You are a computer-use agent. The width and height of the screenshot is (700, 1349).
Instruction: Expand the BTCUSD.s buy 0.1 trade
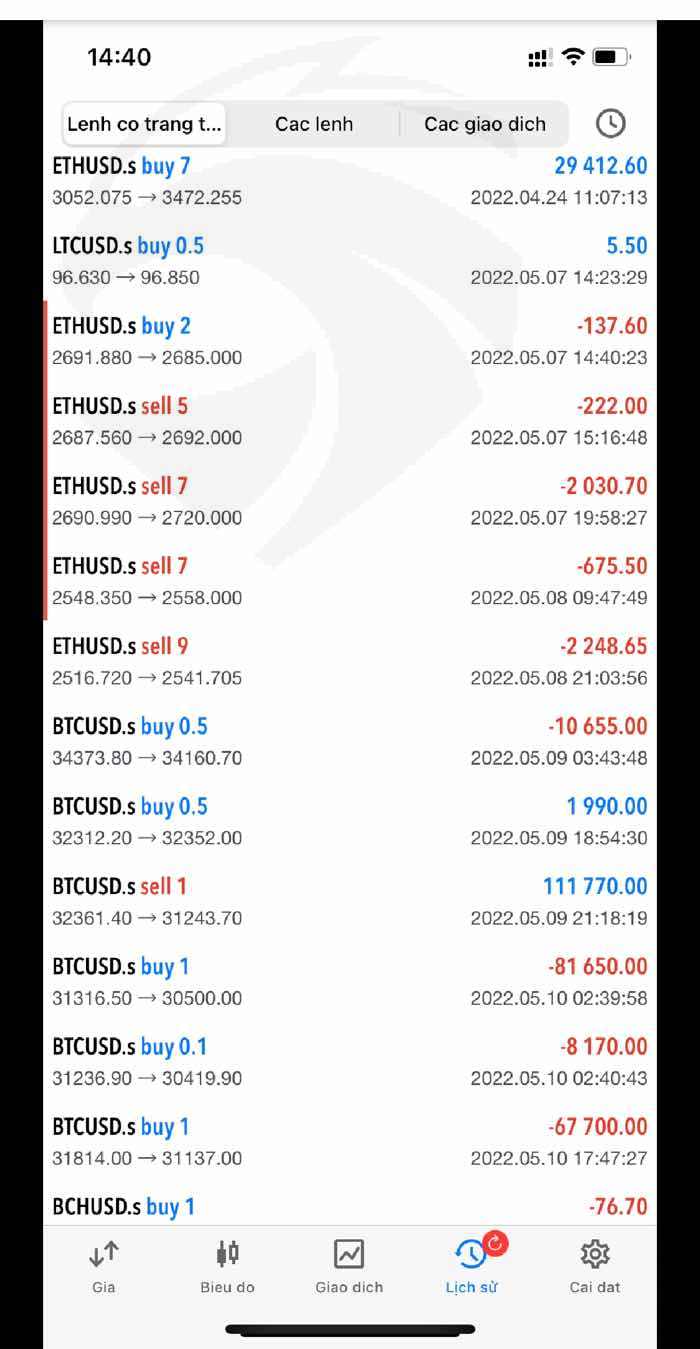point(349,1061)
